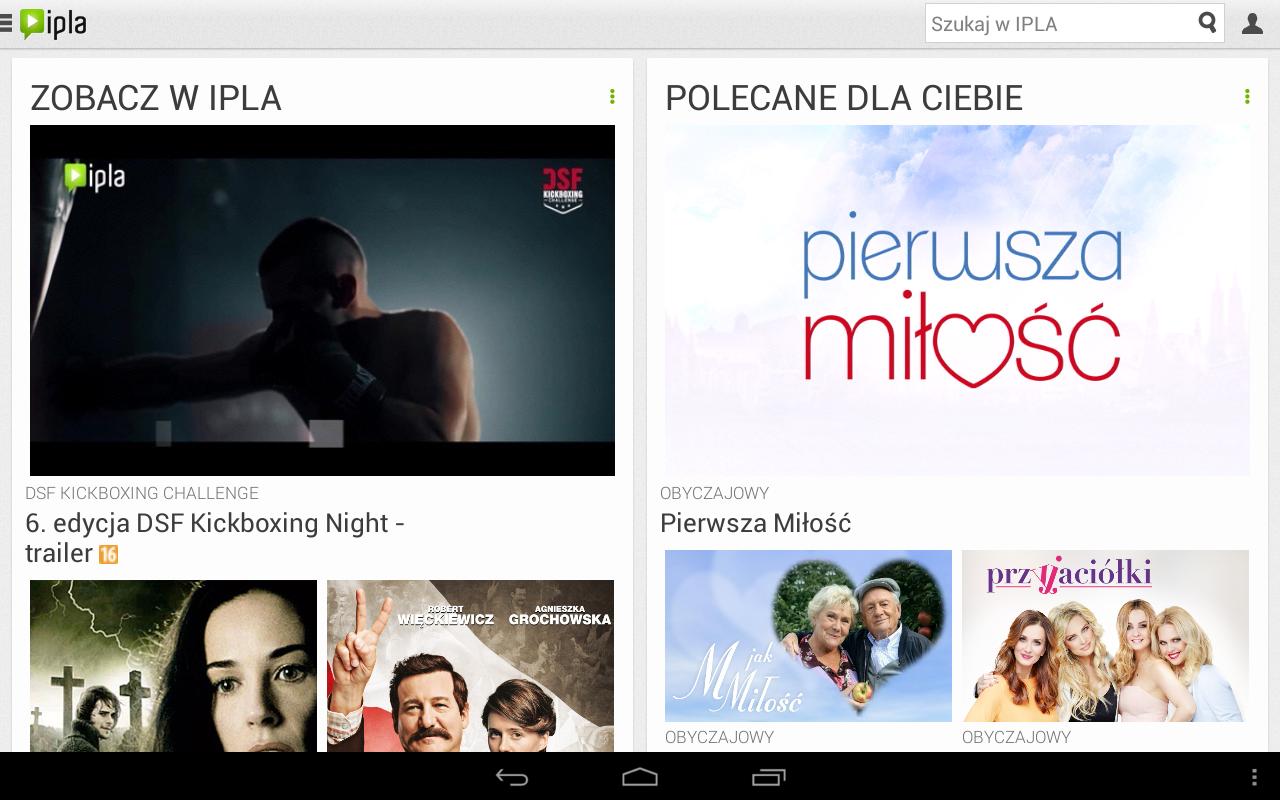Tap the magnifier search icon
The height and width of the screenshot is (800, 1280).
click(1208, 23)
